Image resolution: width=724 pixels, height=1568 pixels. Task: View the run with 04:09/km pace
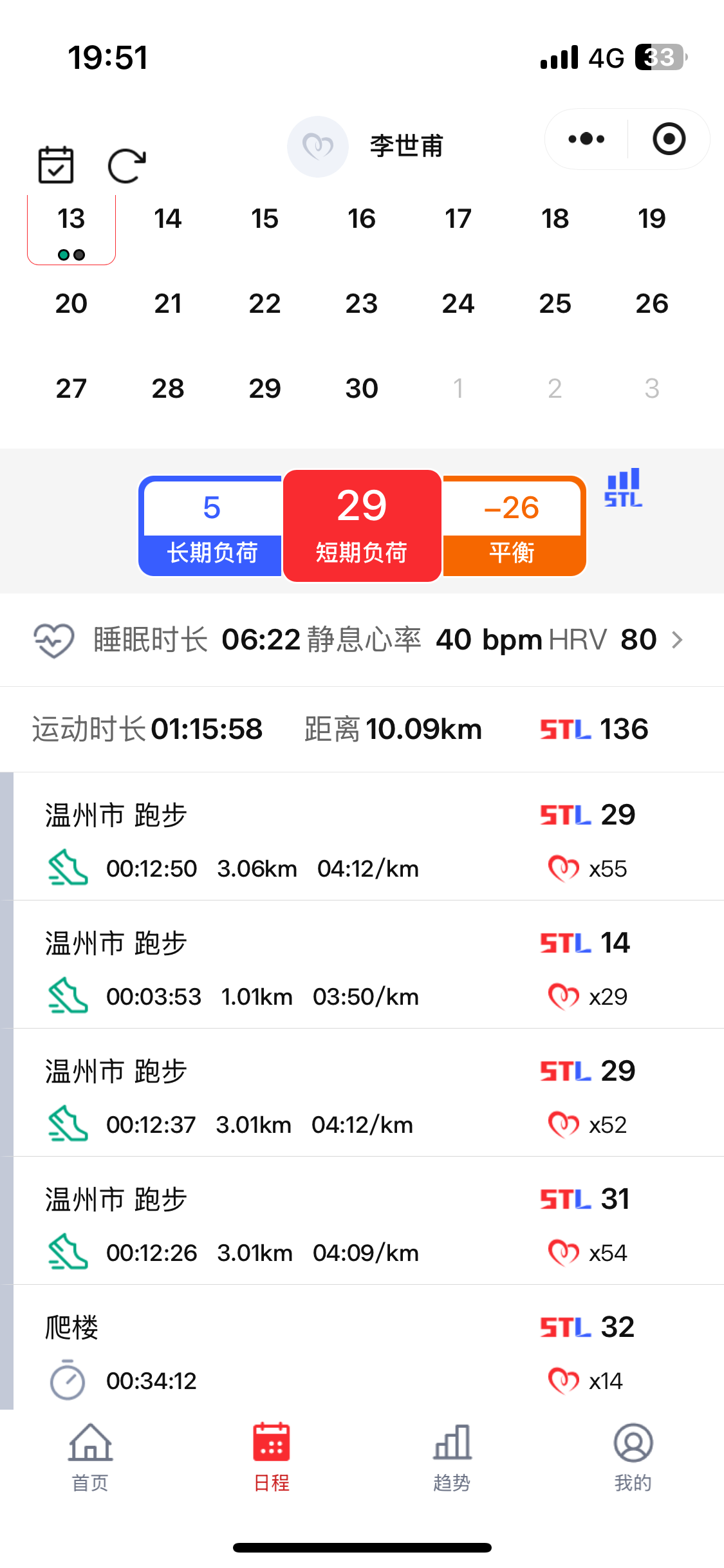(362, 1221)
